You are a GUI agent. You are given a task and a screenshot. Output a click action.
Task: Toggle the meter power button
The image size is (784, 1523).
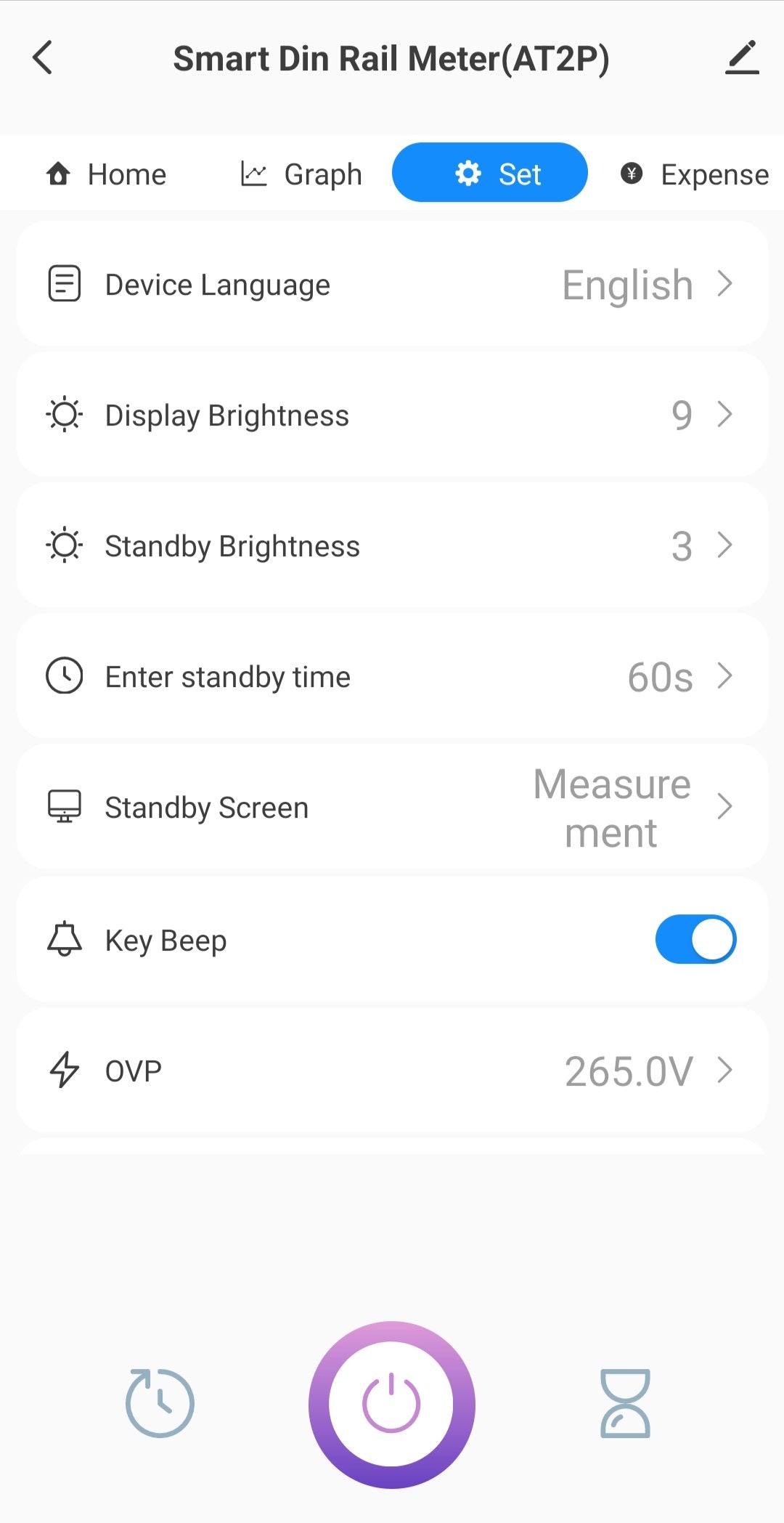coord(392,1404)
